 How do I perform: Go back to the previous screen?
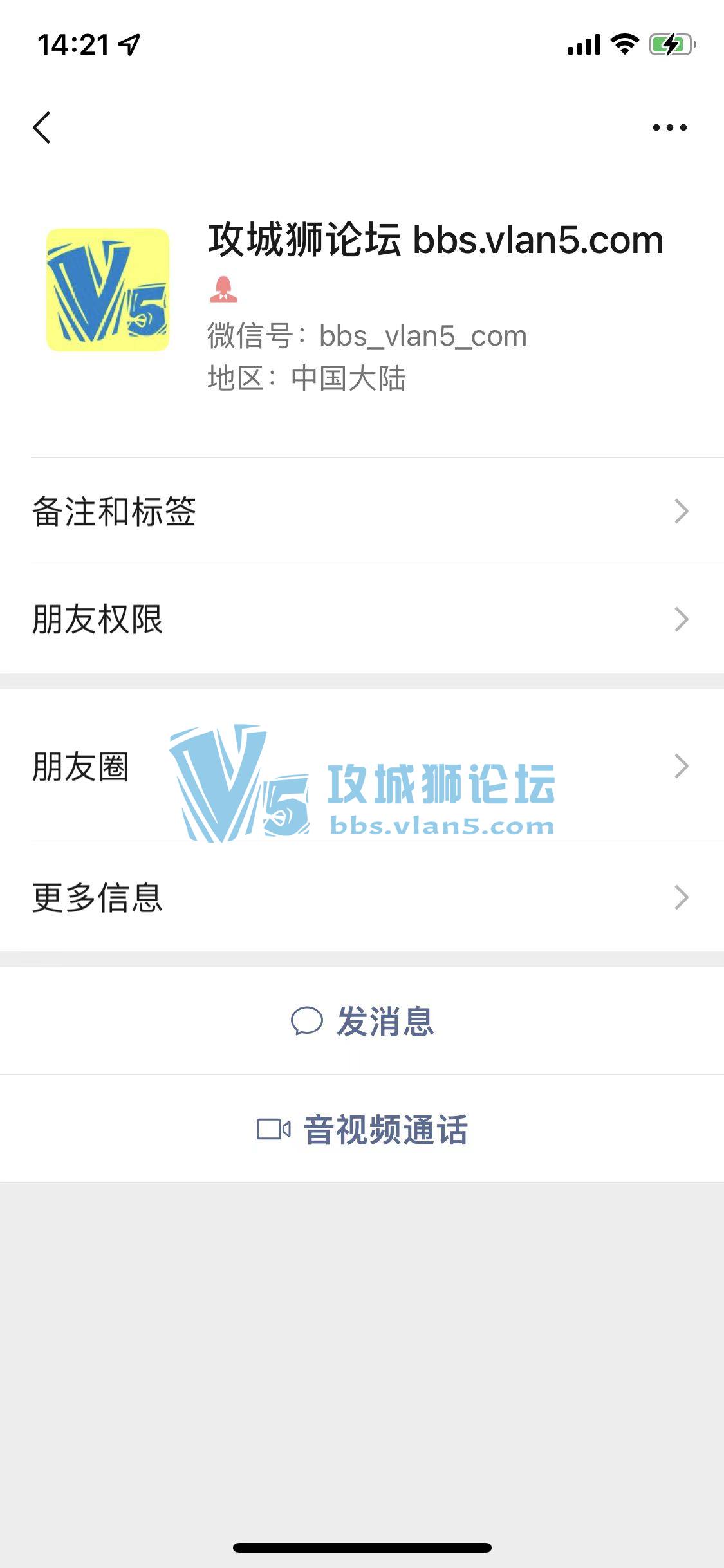(x=42, y=127)
